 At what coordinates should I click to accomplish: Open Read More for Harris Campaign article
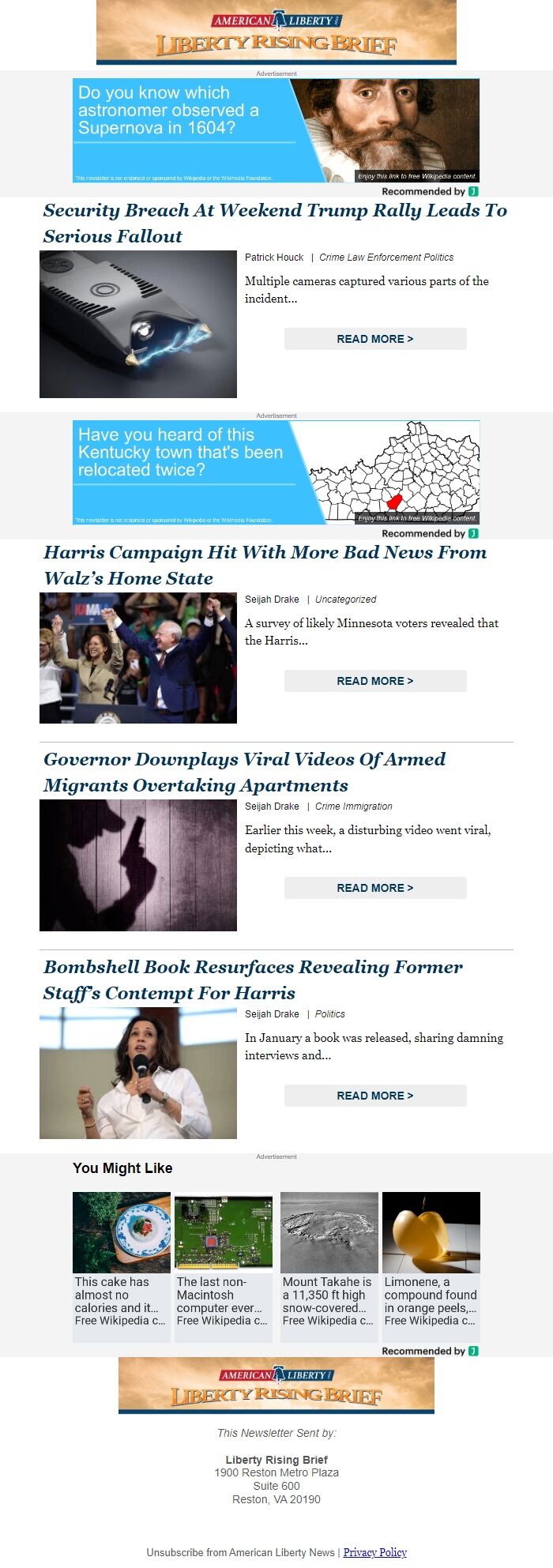pyautogui.click(x=375, y=681)
